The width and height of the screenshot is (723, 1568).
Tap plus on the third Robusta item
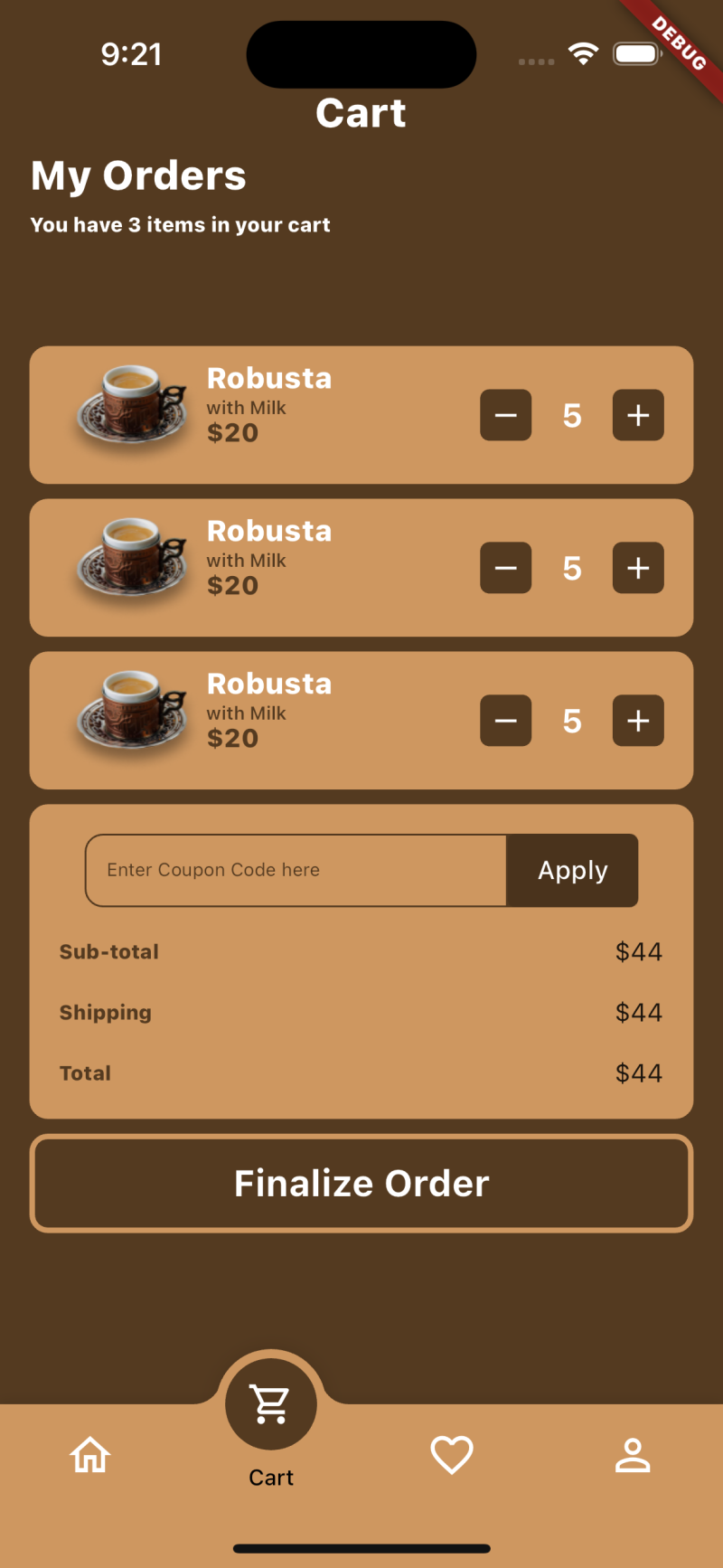tap(638, 721)
